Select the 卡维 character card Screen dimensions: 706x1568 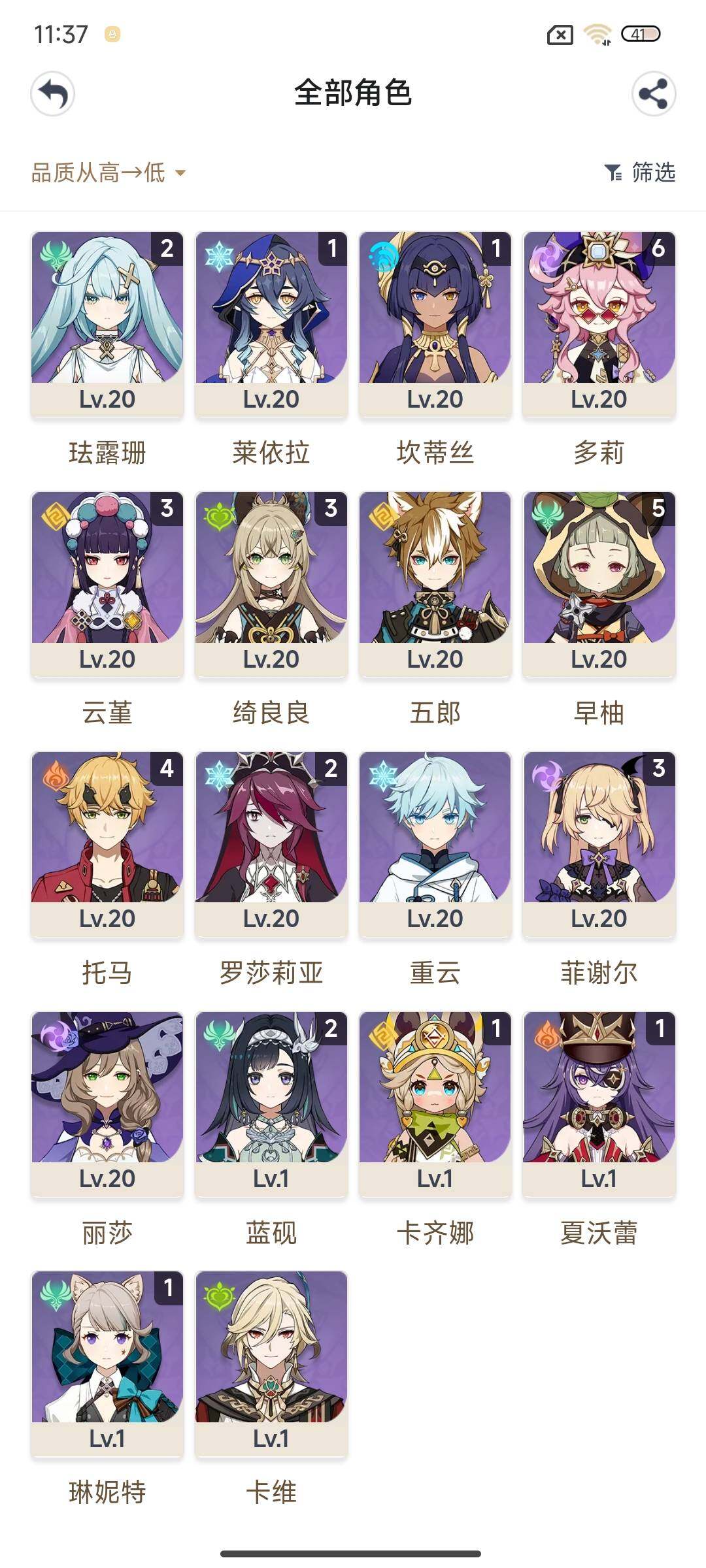(x=271, y=1364)
